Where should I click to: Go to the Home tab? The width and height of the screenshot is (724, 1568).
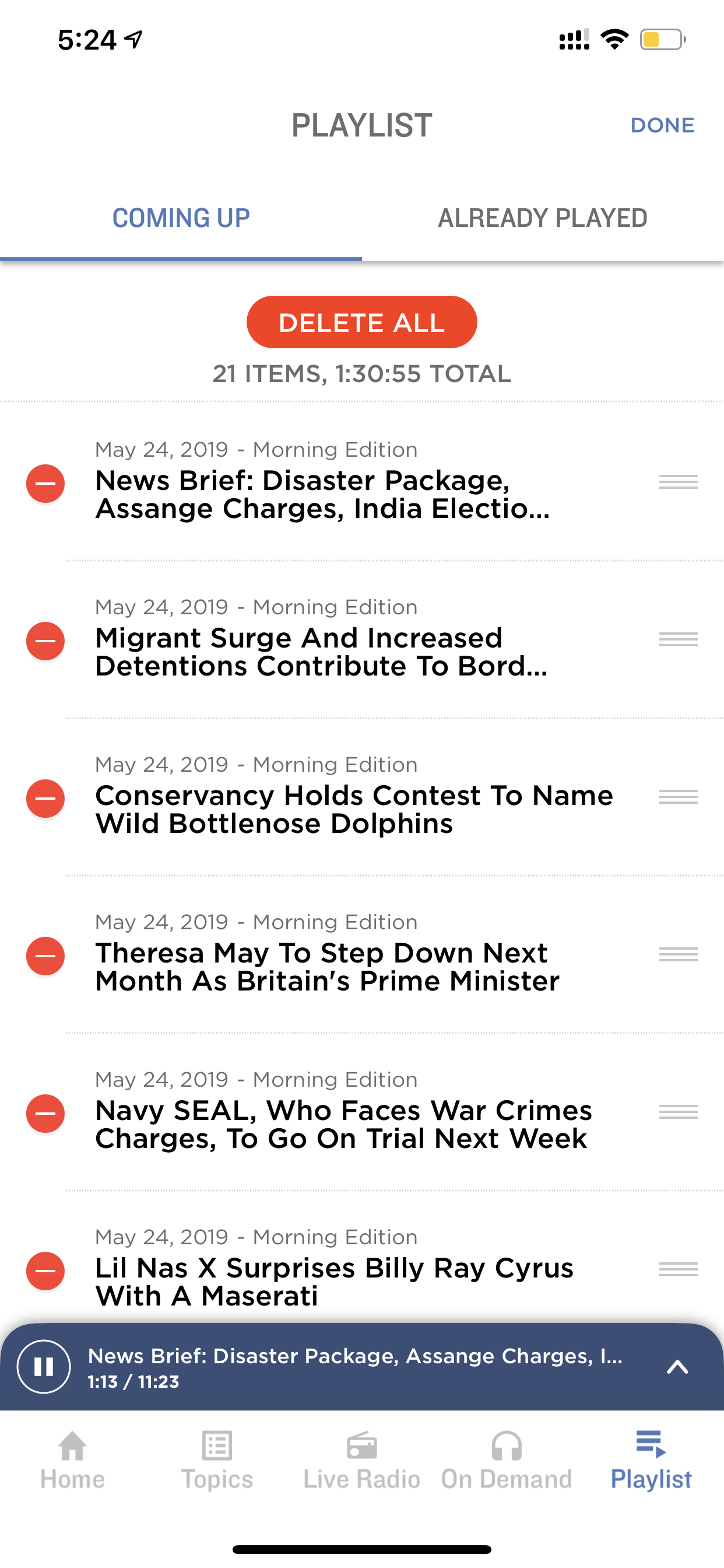tap(72, 1460)
